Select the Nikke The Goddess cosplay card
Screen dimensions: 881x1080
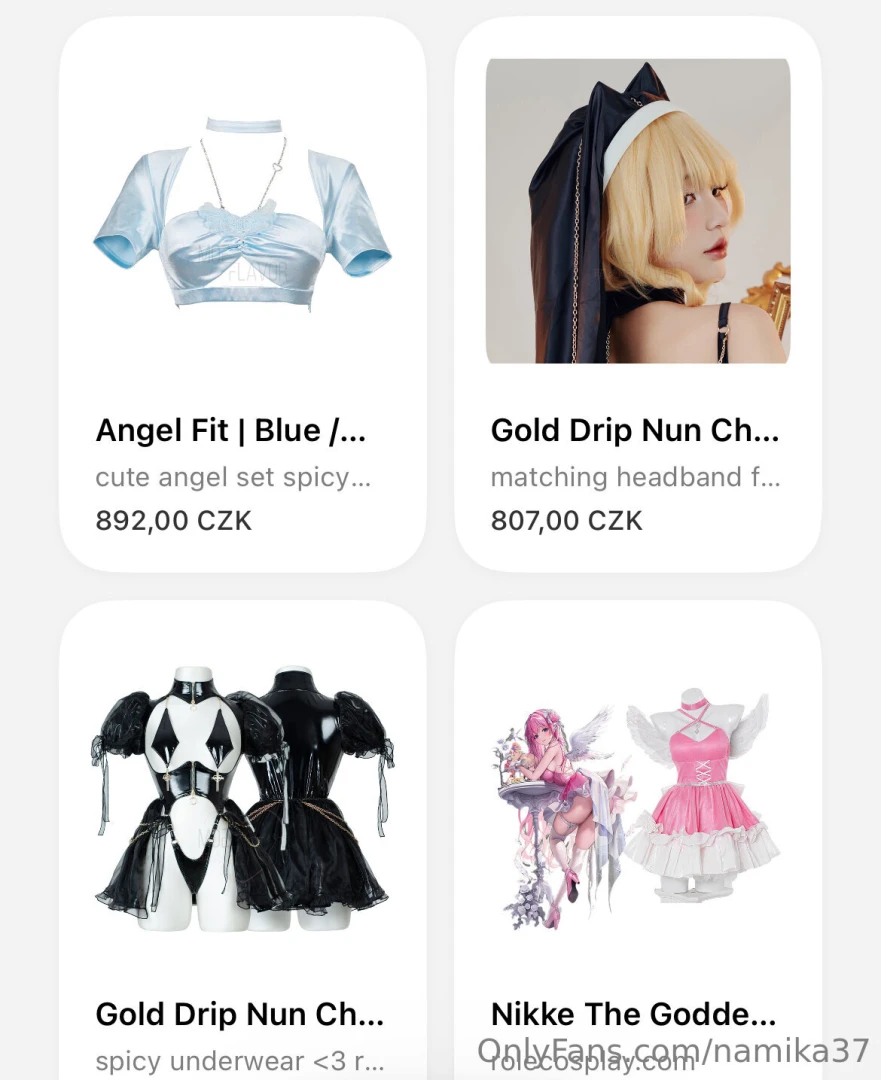click(637, 840)
